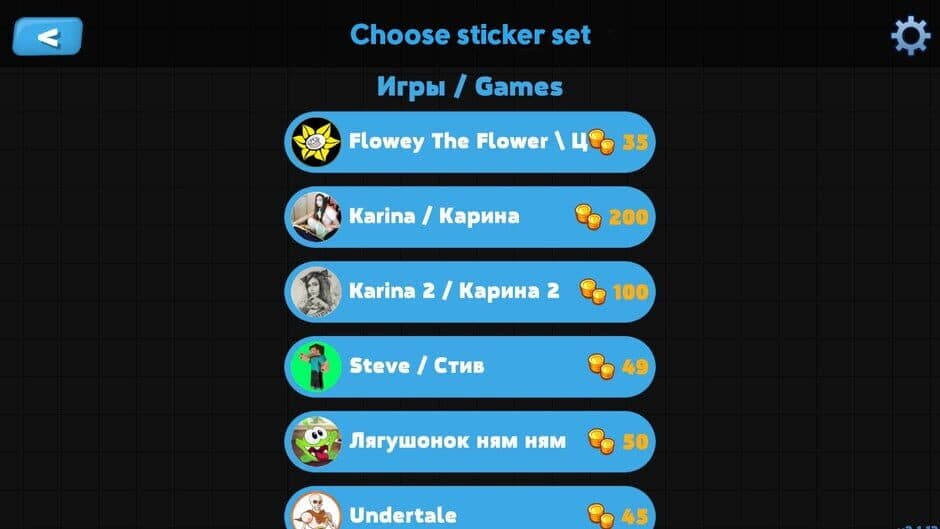Viewport: 940px width, 529px height.
Task: Open the settings gear
Action: point(910,36)
